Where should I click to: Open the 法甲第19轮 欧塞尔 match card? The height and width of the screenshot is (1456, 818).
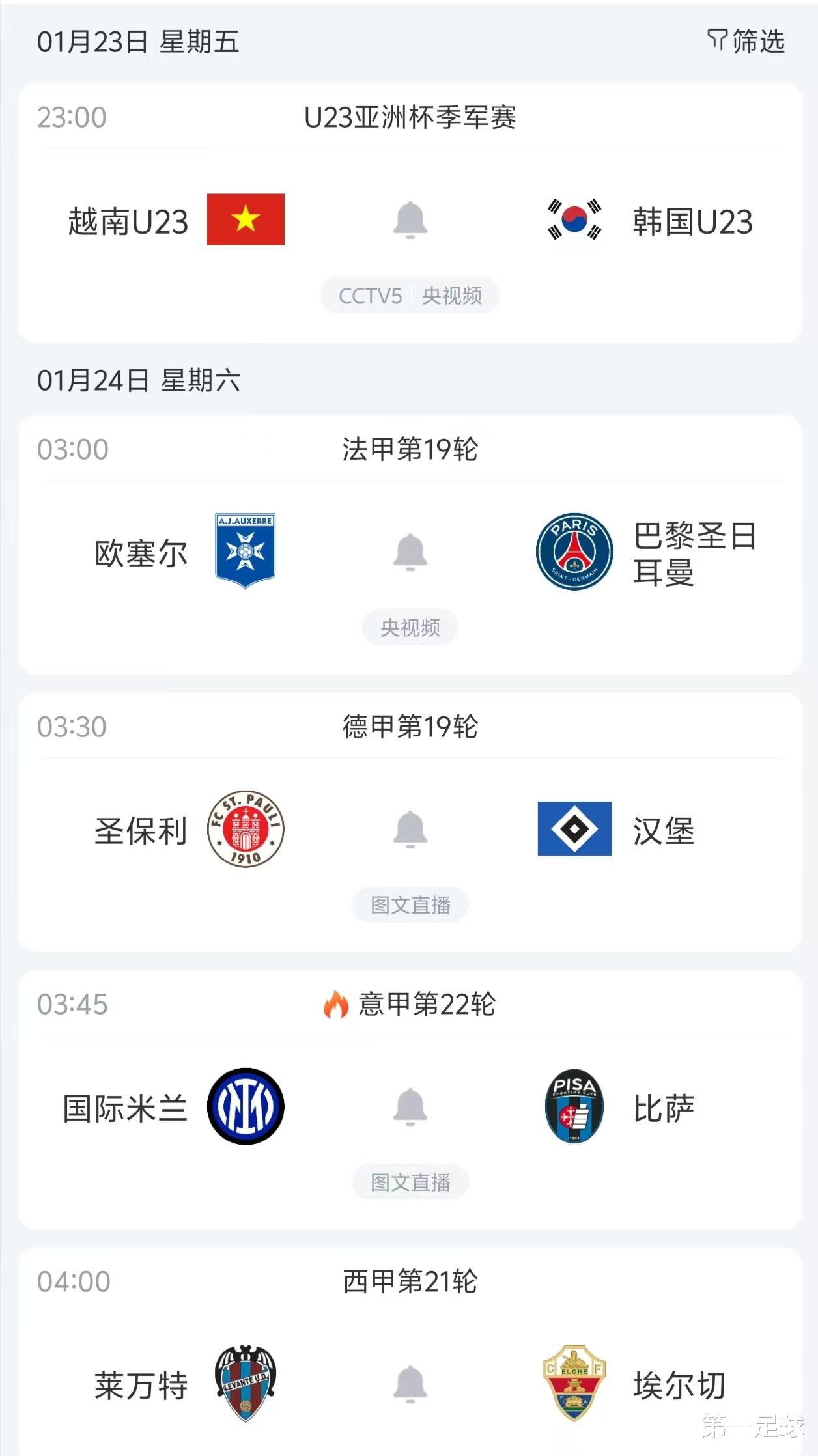410,449
